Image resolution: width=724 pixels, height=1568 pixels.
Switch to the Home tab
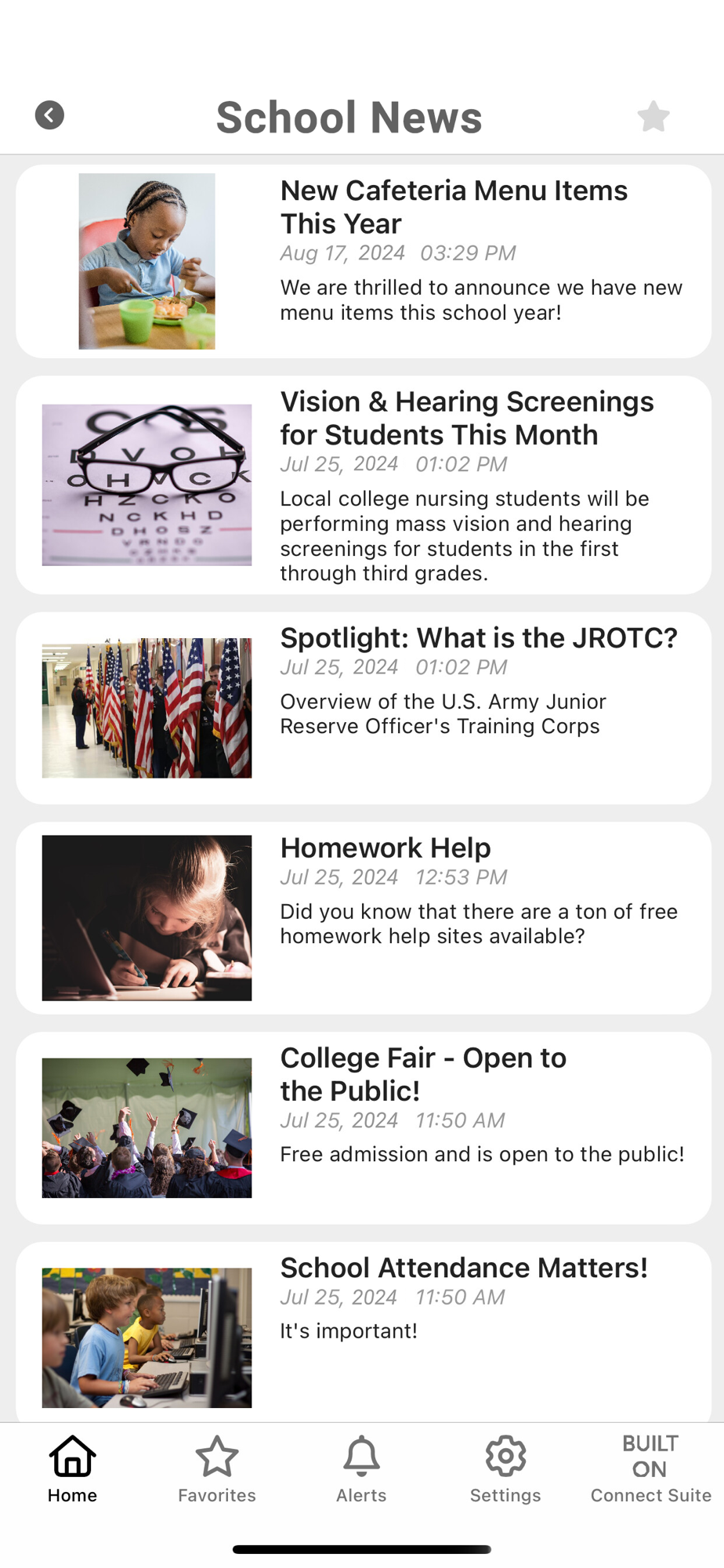pyautogui.click(x=72, y=1469)
